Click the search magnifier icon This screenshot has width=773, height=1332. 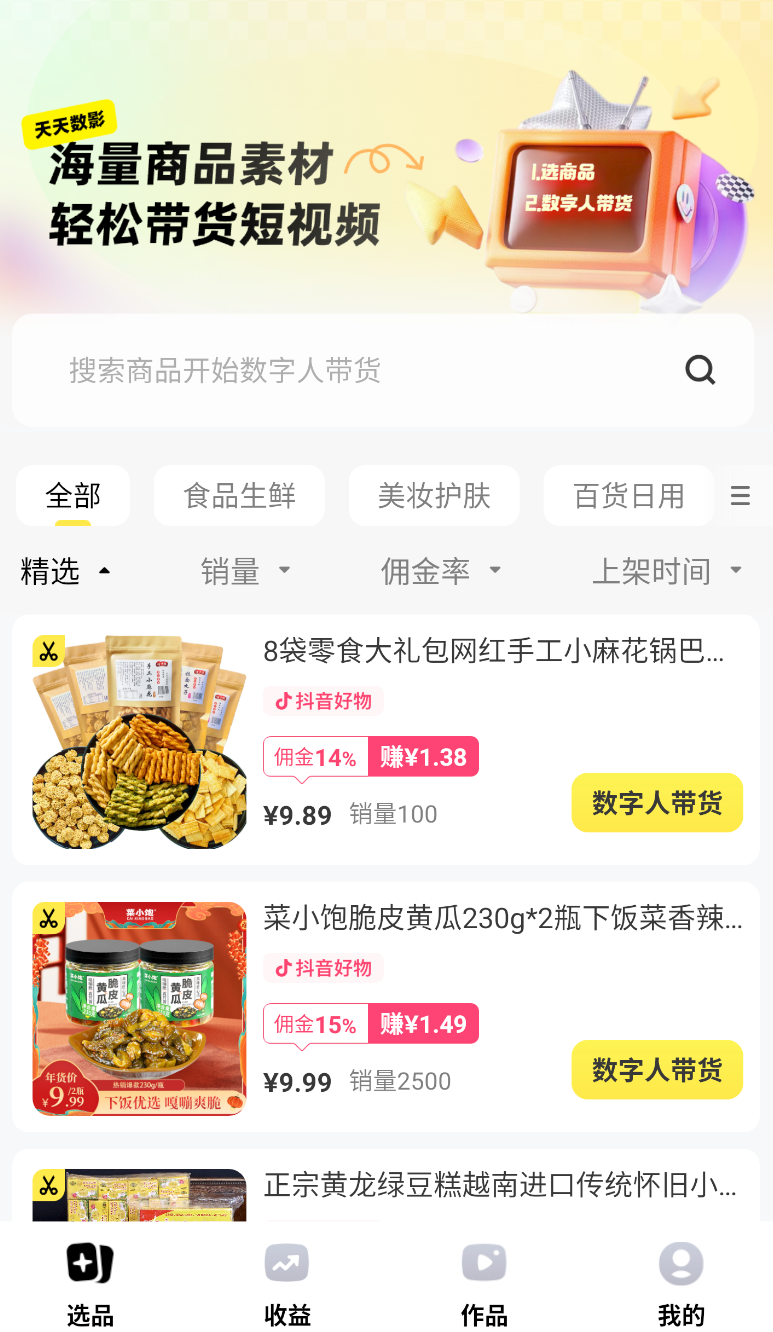point(700,370)
